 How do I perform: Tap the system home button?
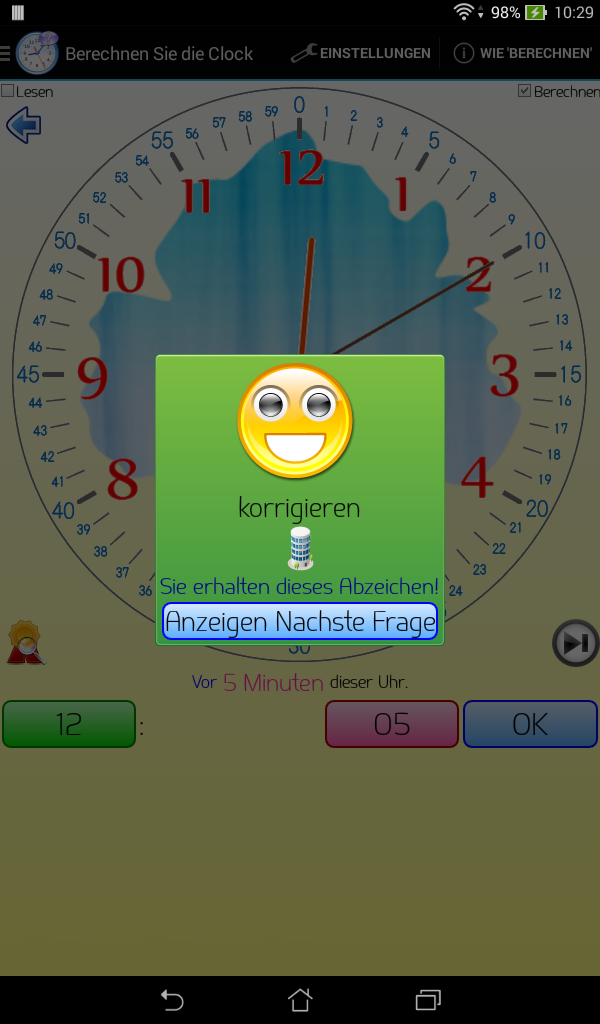(300, 999)
